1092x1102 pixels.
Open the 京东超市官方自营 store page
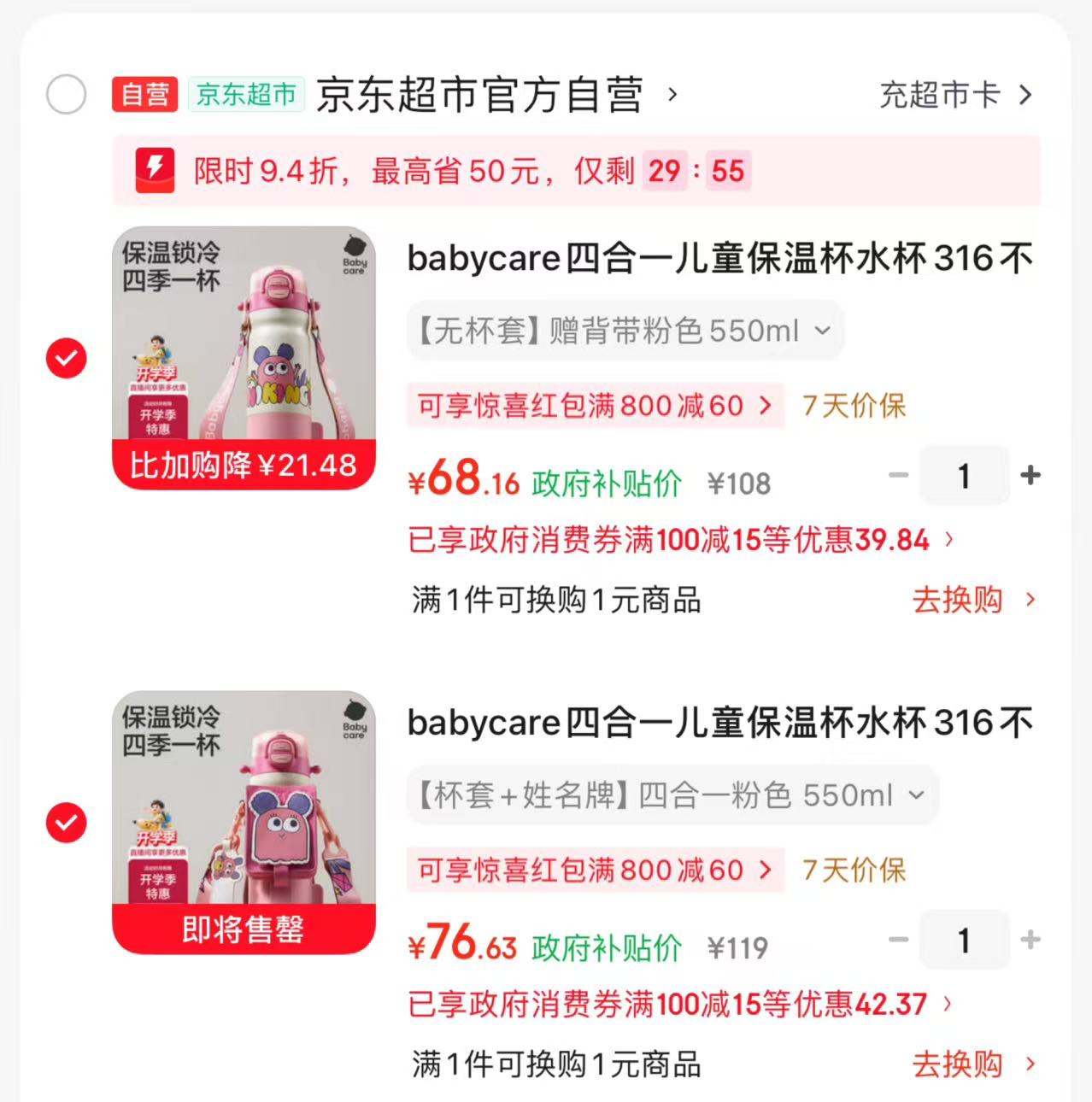pyautogui.click(x=496, y=94)
